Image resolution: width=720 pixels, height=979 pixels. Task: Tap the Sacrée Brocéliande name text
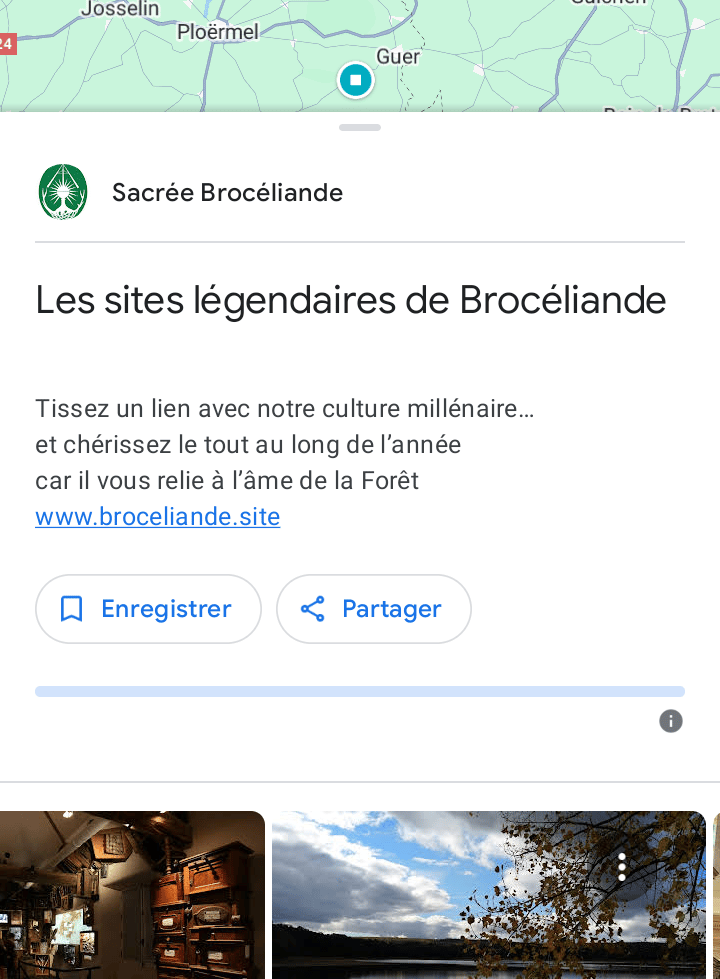click(227, 192)
